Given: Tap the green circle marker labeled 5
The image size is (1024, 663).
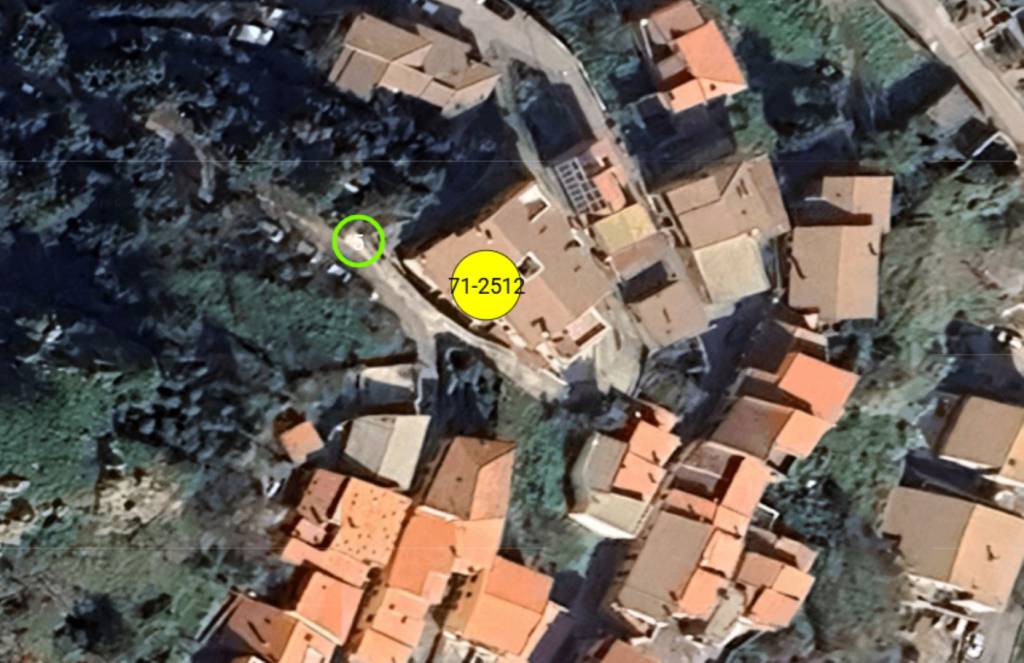Looking at the screenshot, I should click(358, 242).
